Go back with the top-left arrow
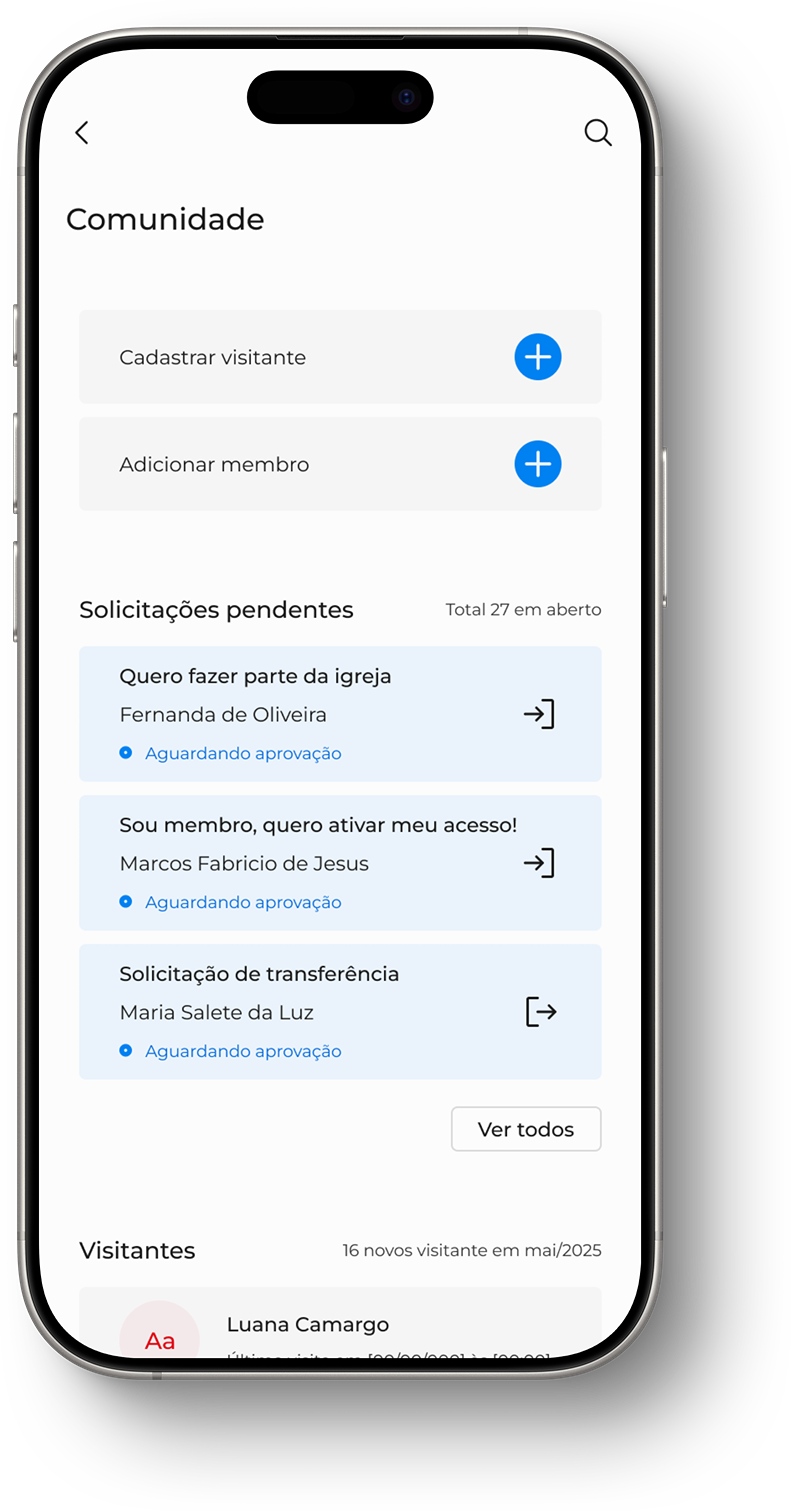 pyautogui.click(x=82, y=132)
